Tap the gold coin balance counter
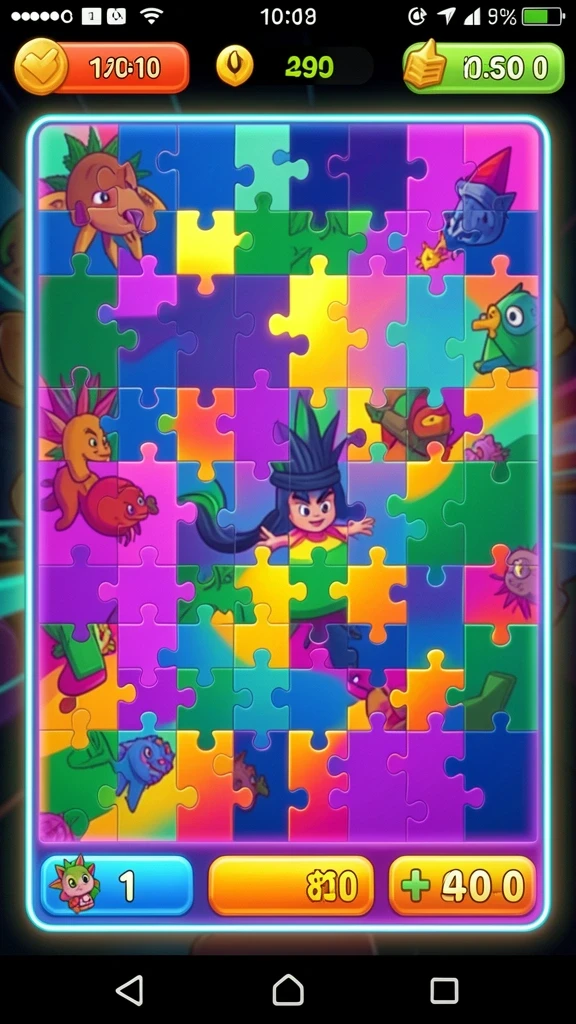 click(295, 67)
